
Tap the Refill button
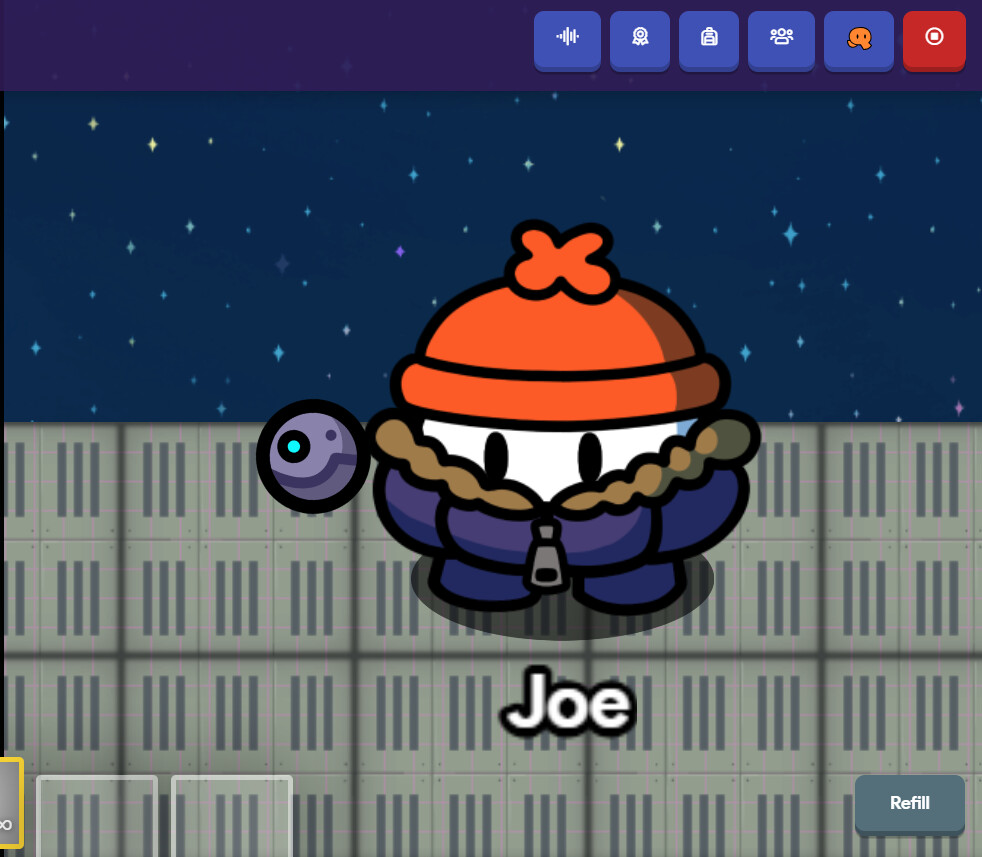909,803
